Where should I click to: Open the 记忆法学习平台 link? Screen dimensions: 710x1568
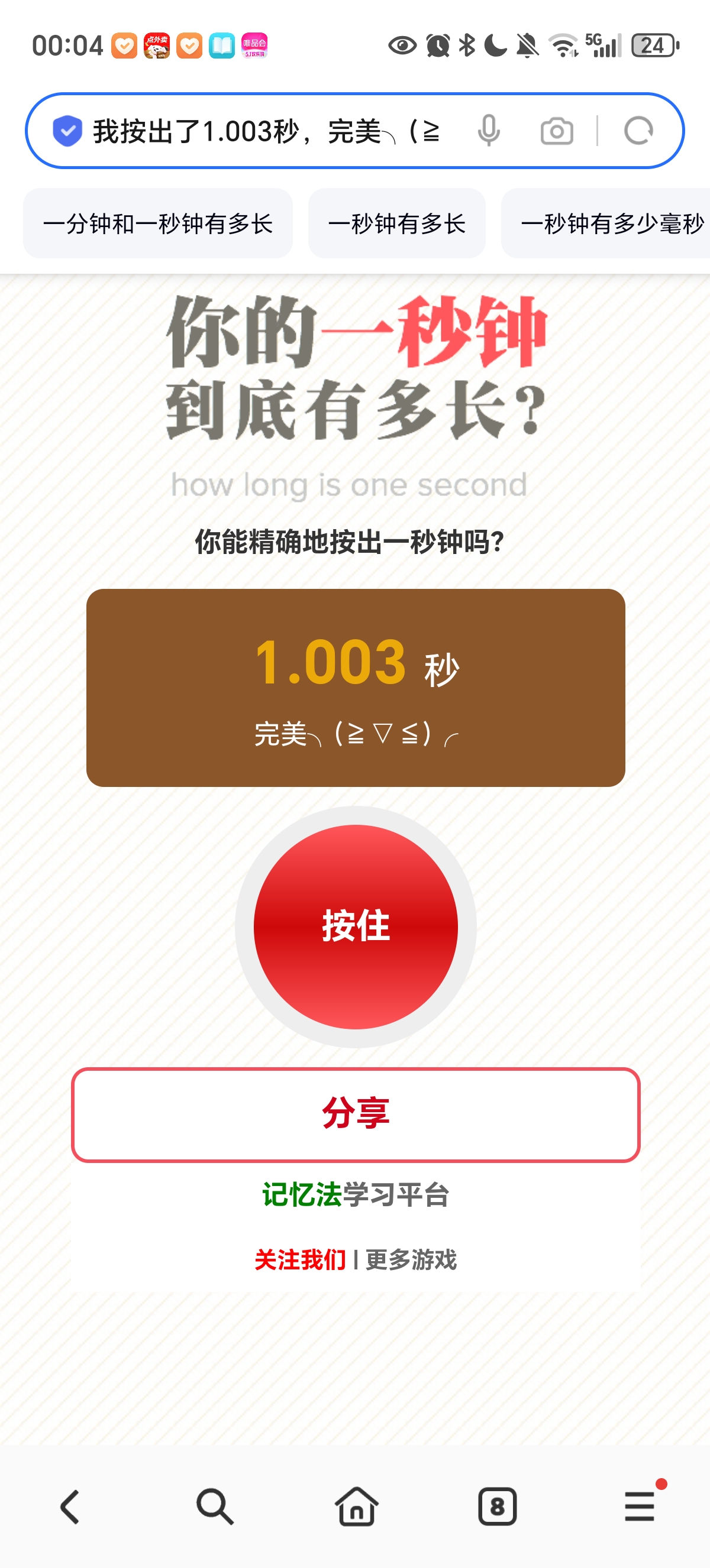coord(356,1194)
